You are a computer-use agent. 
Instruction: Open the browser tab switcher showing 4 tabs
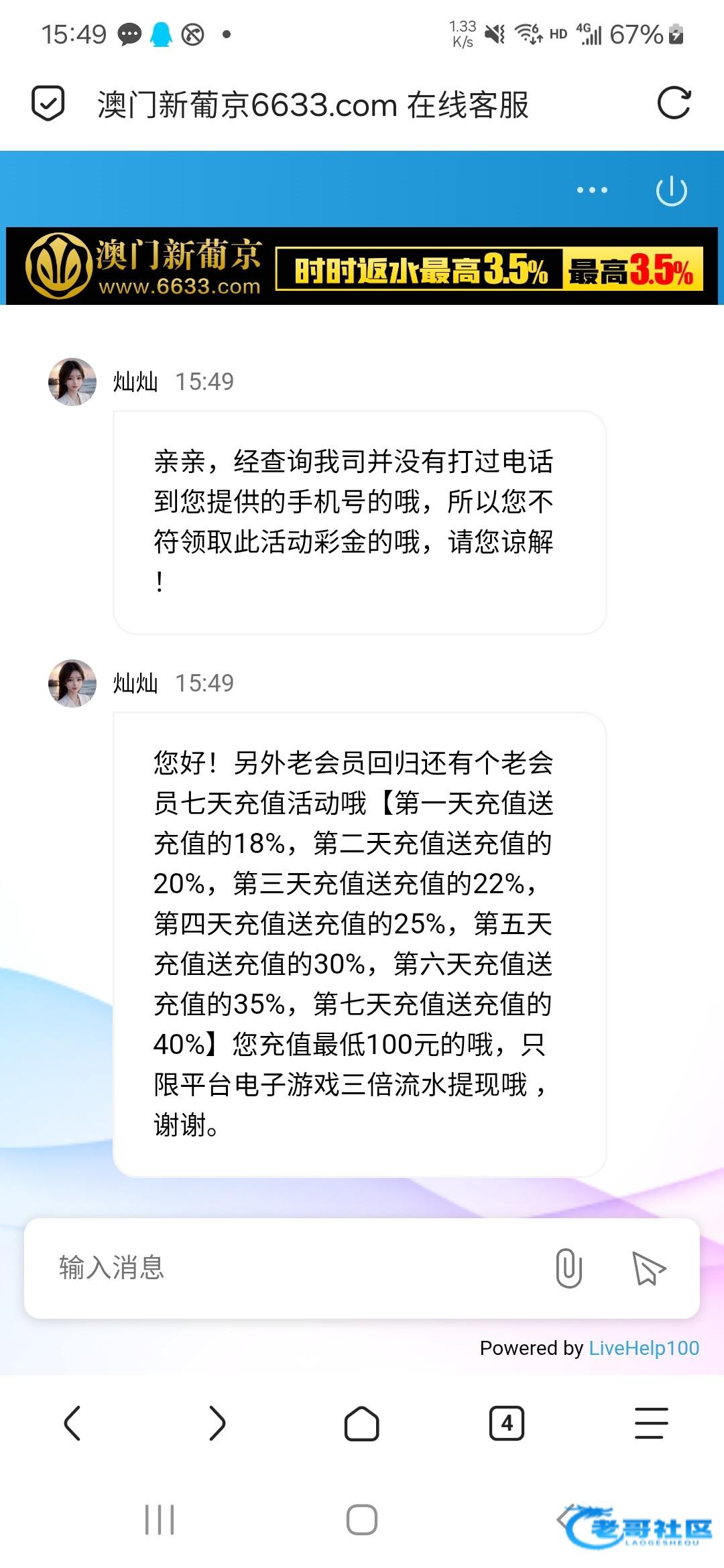507,1423
